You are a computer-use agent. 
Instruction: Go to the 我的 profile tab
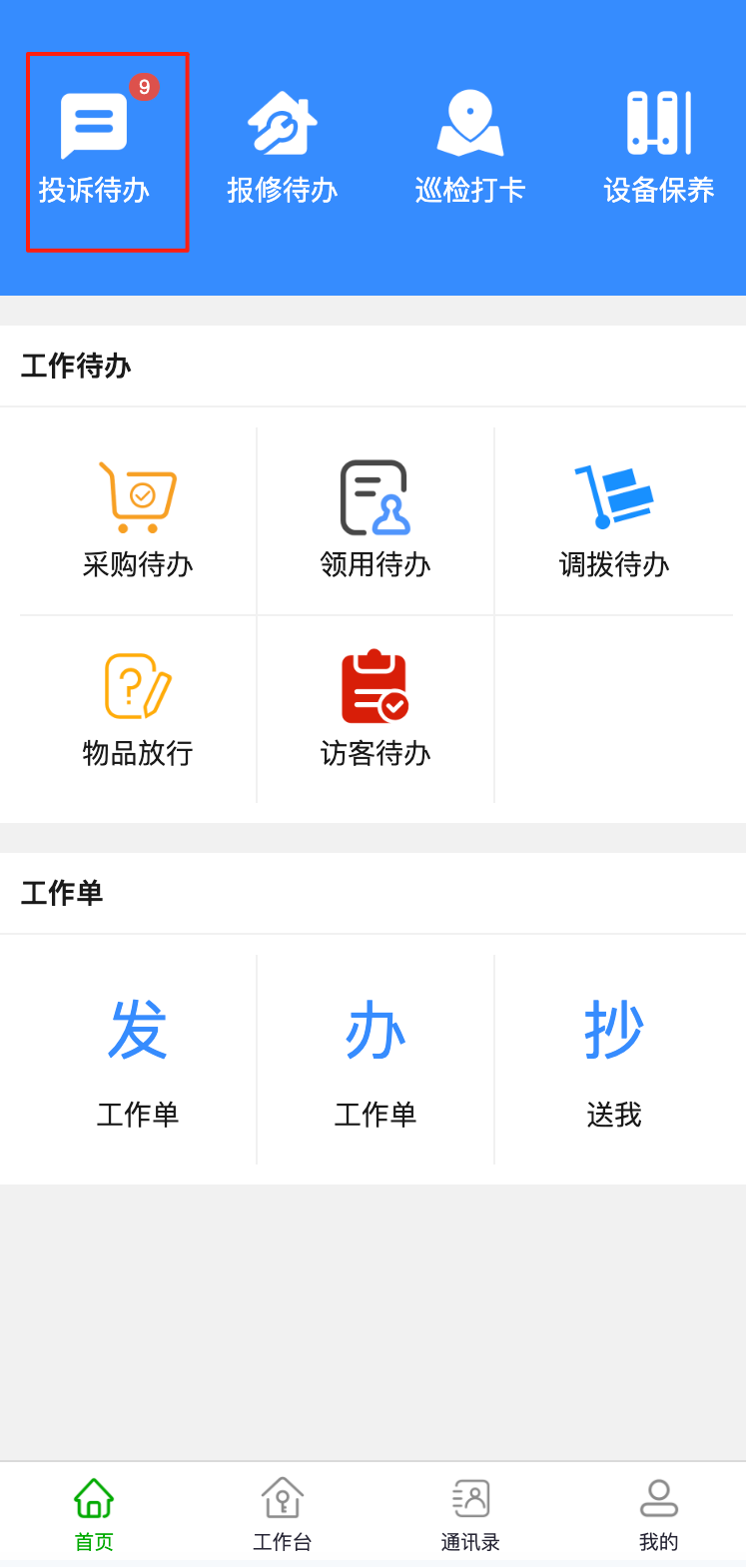coord(658,1514)
